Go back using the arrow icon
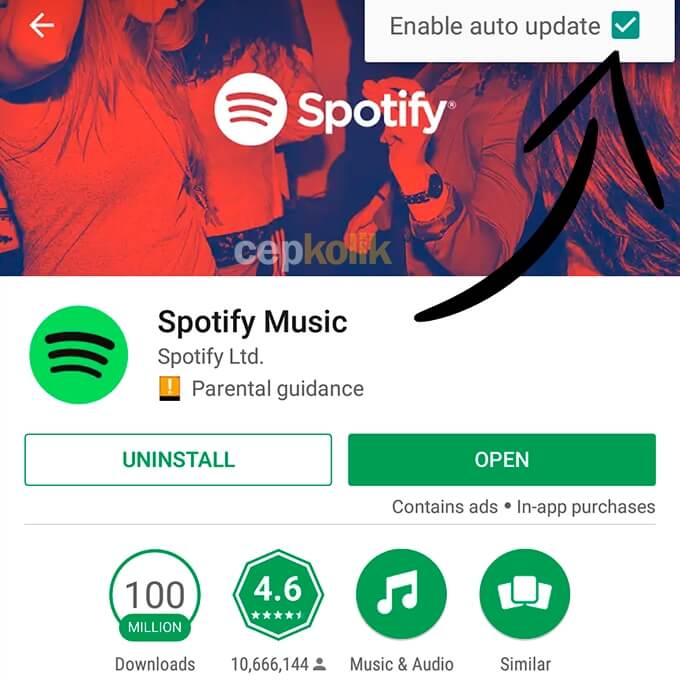The width and height of the screenshot is (680, 680). pos(42,26)
